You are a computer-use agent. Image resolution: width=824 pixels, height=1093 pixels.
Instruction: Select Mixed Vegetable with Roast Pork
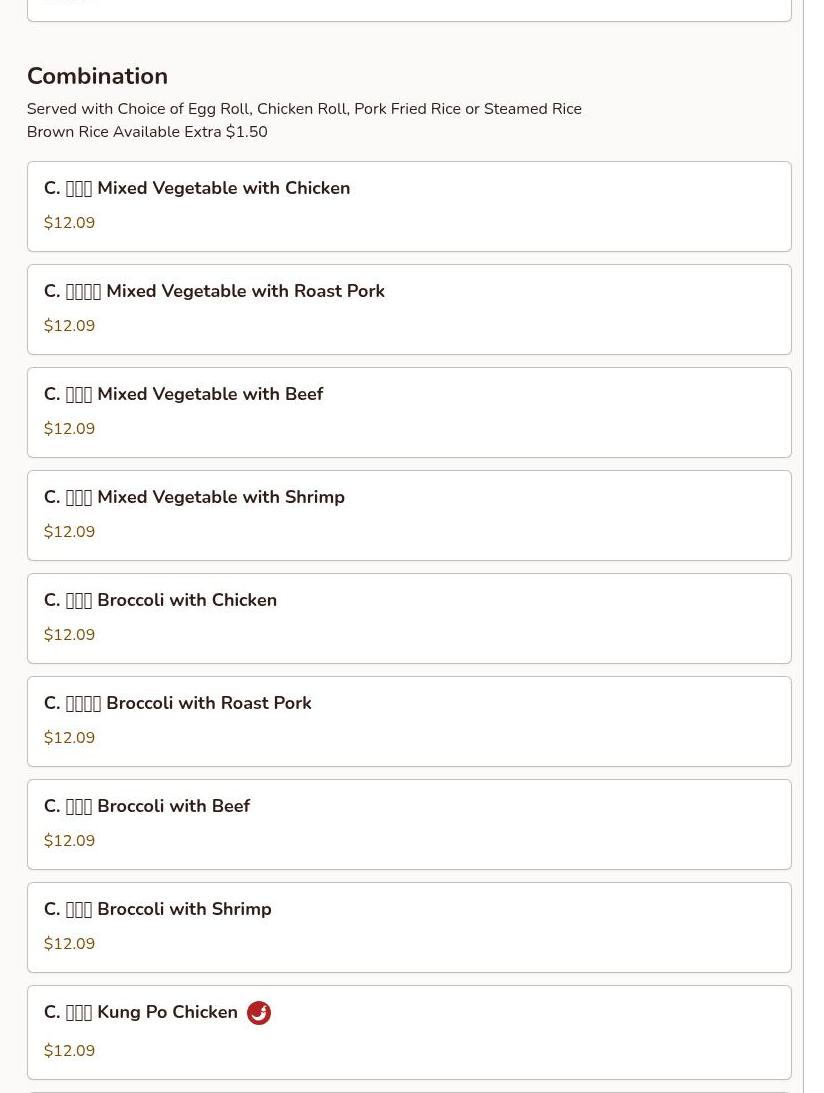tap(408, 309)
